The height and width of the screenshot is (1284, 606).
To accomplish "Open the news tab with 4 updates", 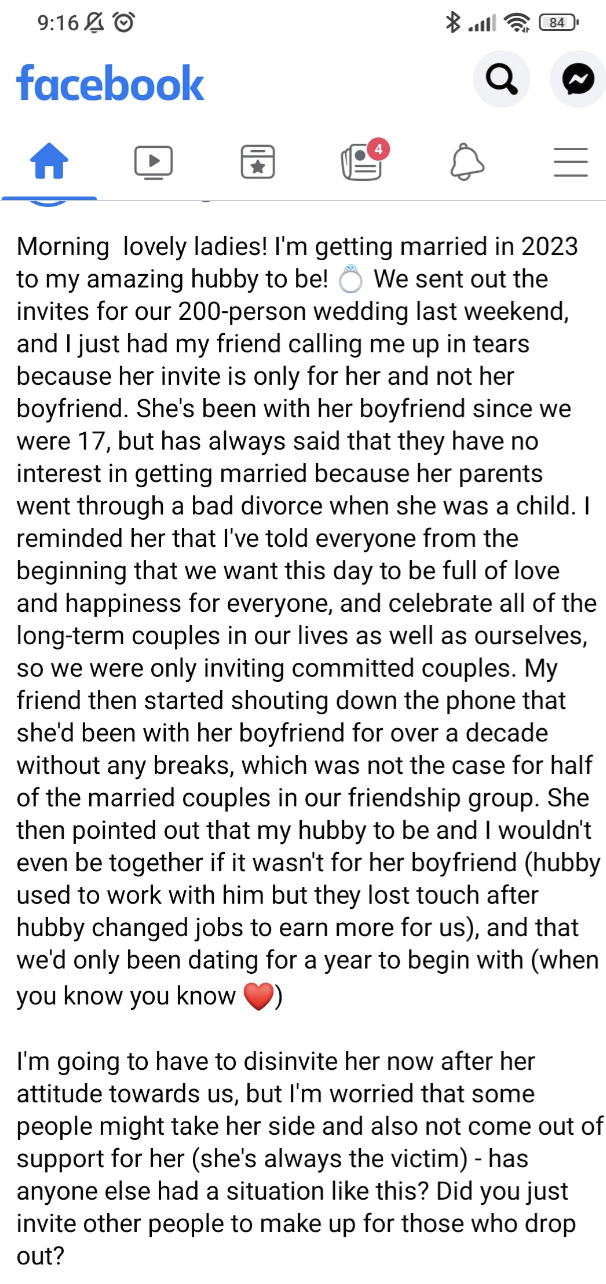I will pos(362,161).
